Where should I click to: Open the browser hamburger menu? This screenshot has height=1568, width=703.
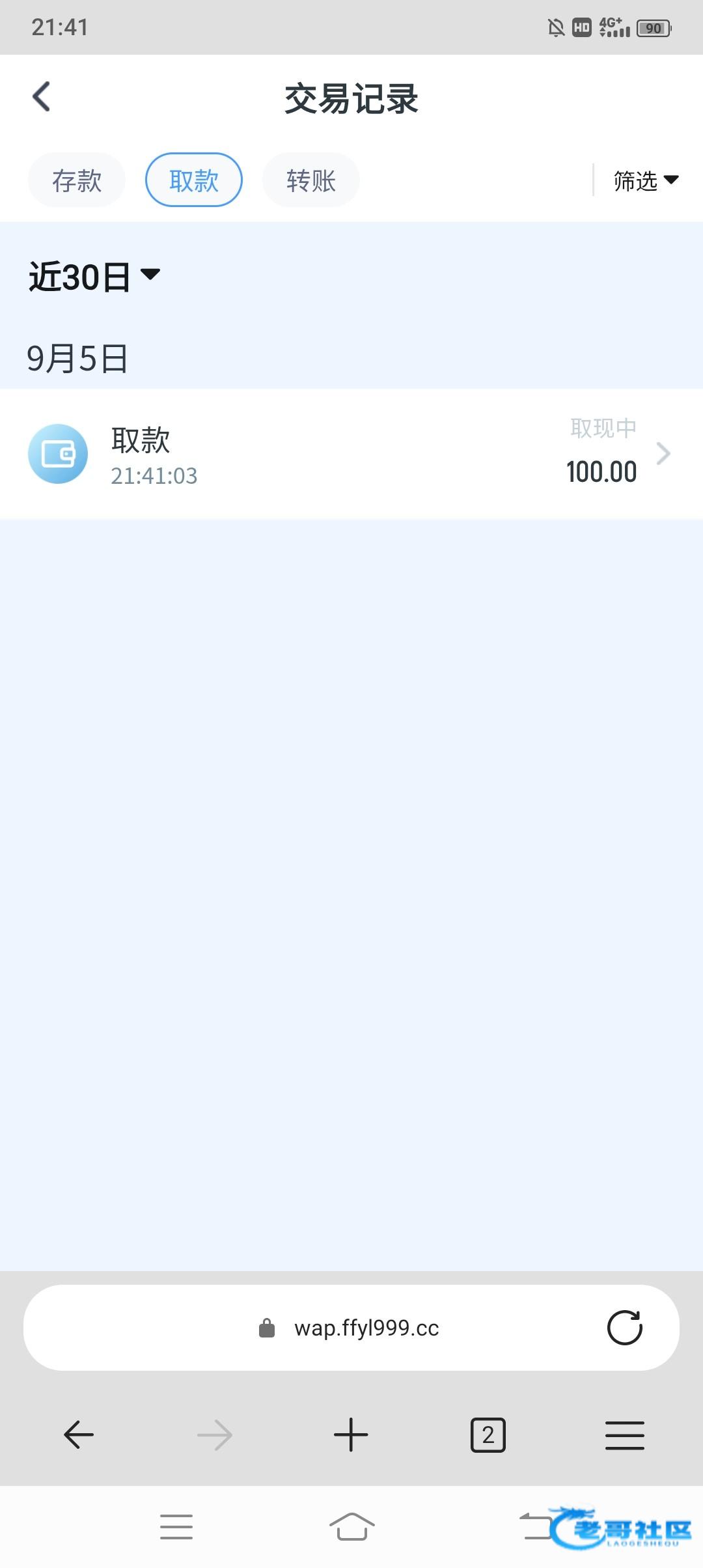624,1435
